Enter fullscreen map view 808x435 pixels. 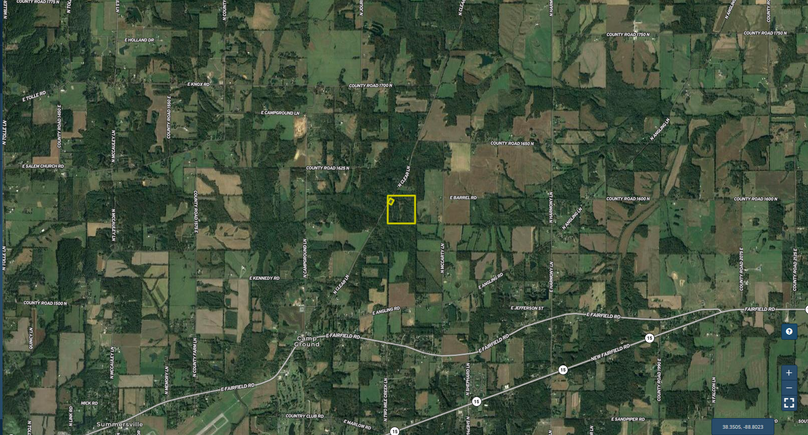point(789,403)
